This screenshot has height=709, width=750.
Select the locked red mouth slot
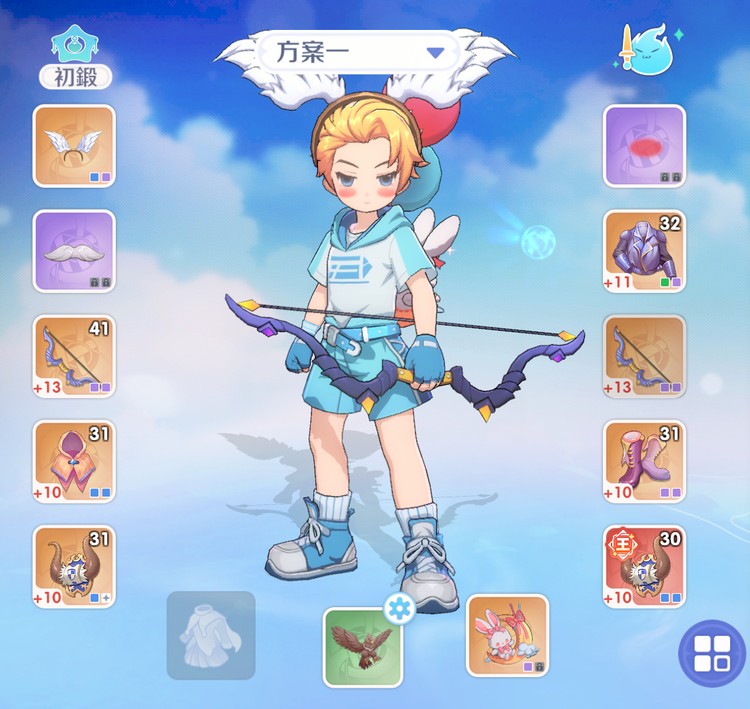click(x=644, y=146)
